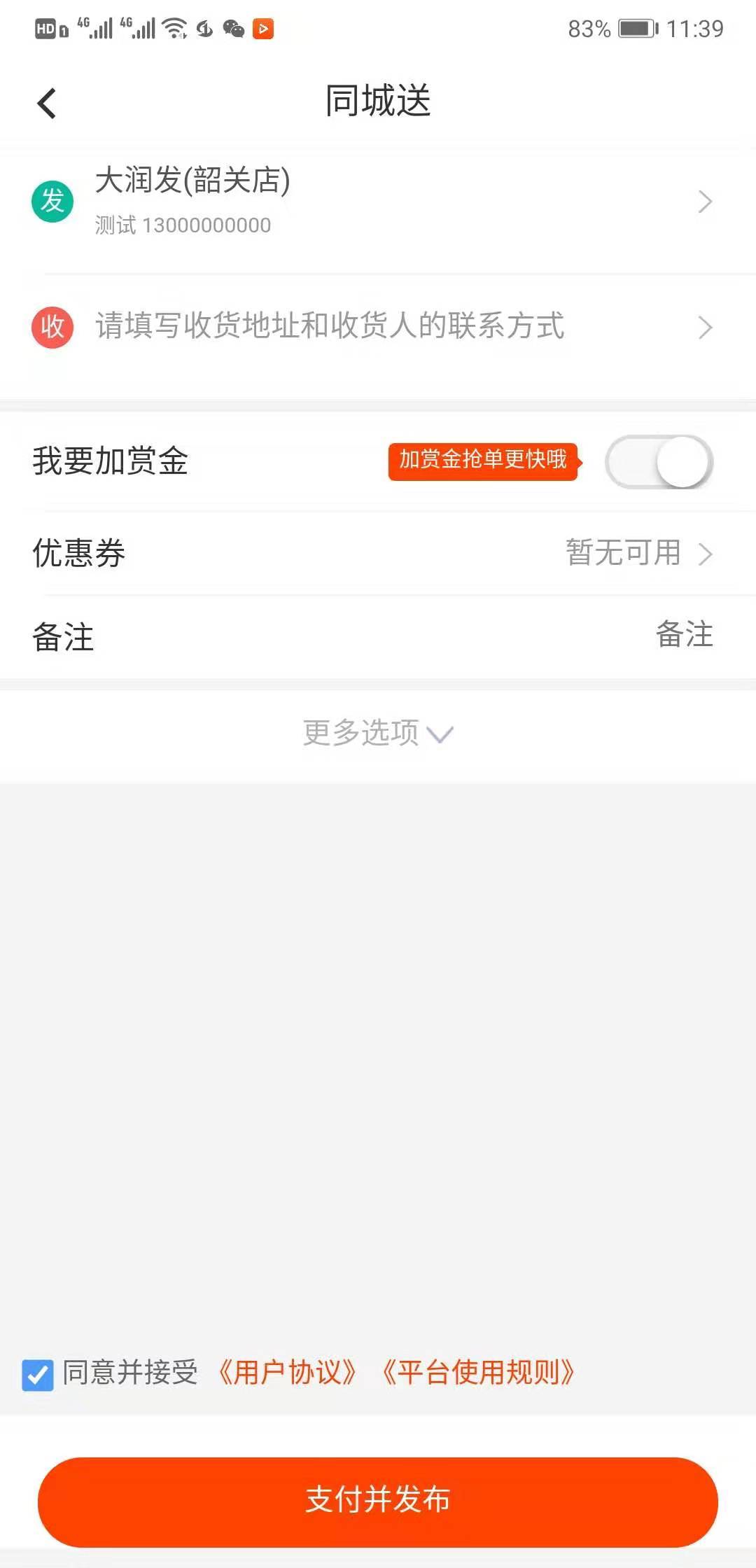Viewport: 756px width, 1568px height.
Task: Expand 更多选项 options
Action: tap(378, 733)
